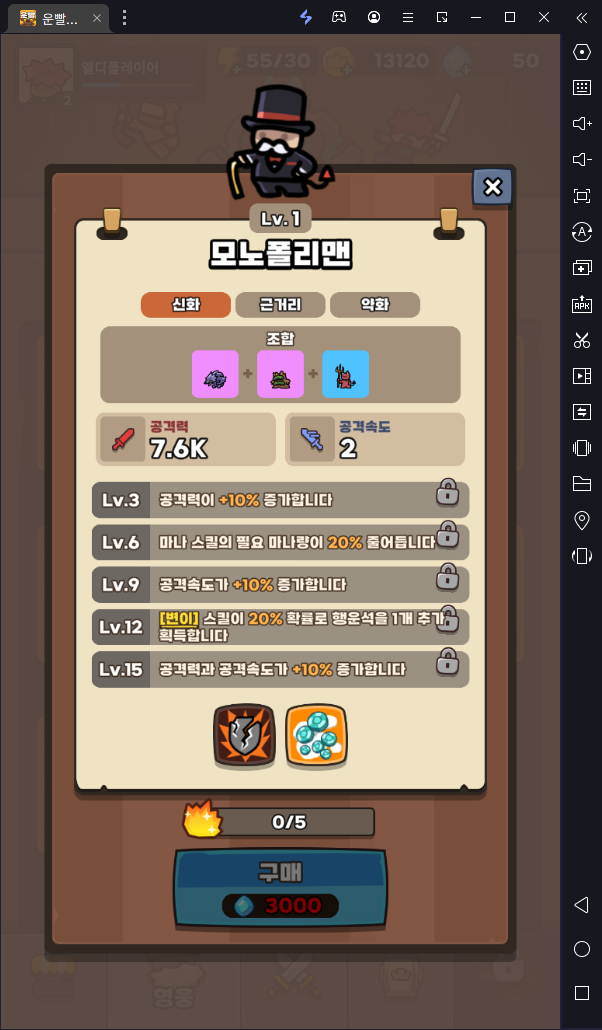This screenshot has width=602, height=1030.
Task: Tap the Android back button in sidebar
Action: point(581,905)
